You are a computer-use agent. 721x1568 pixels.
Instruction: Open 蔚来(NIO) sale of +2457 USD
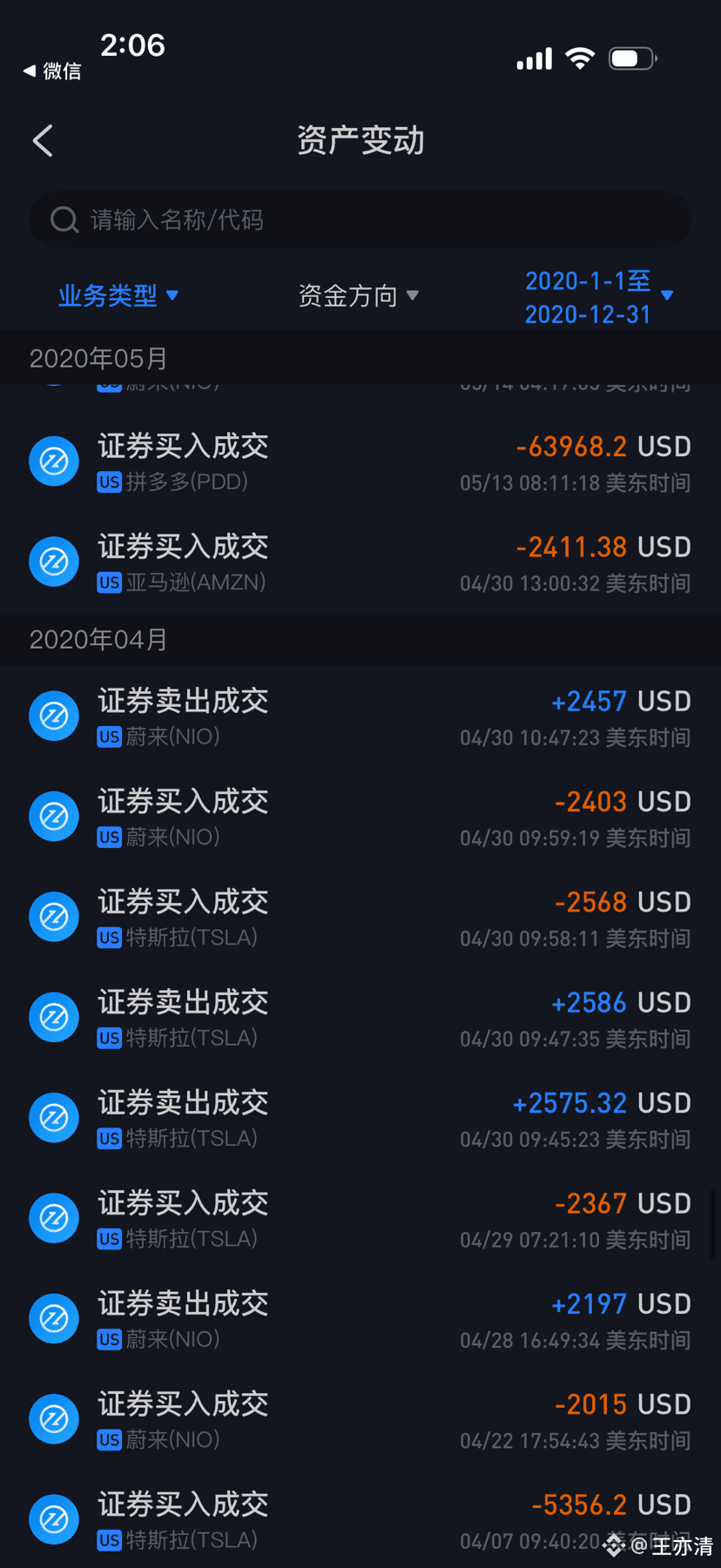(360, 717)
